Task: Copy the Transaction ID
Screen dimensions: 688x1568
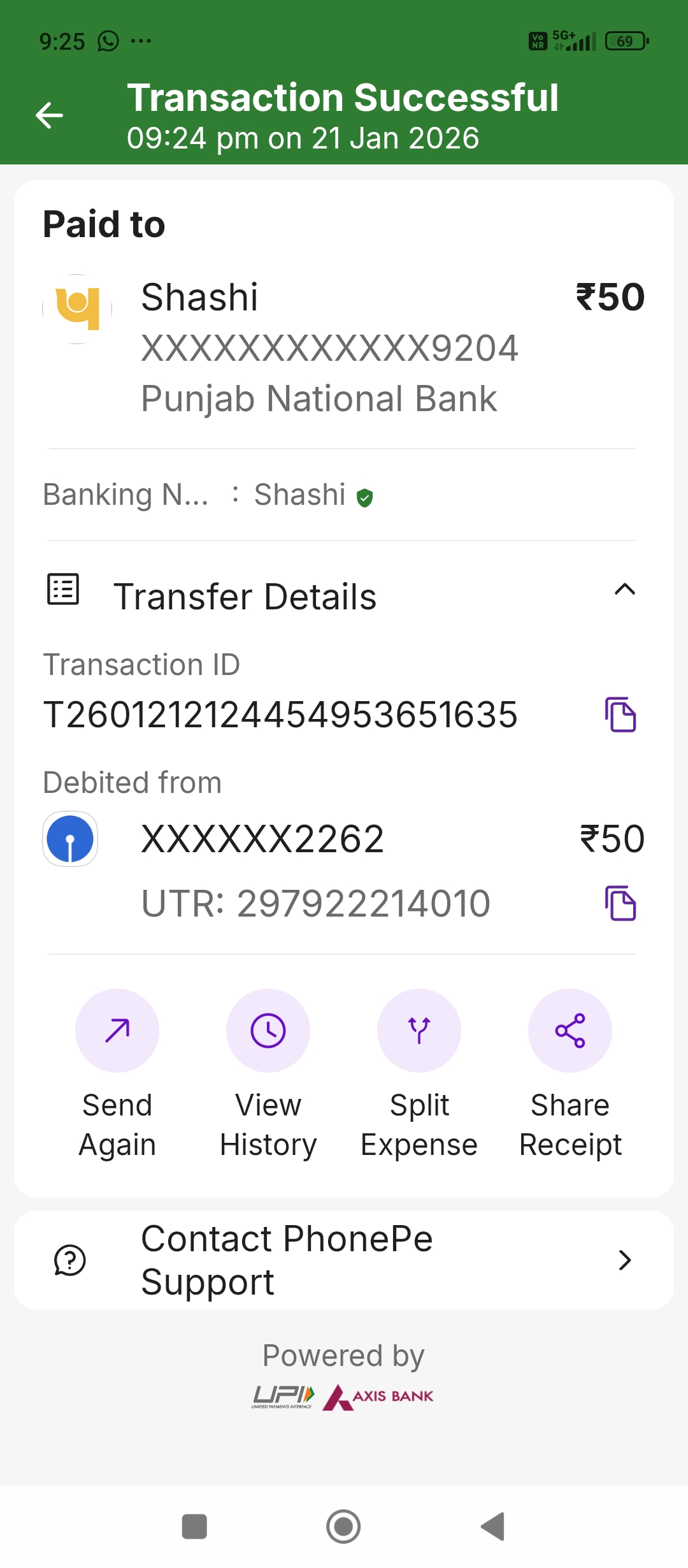Action: (x=620, y=715)
